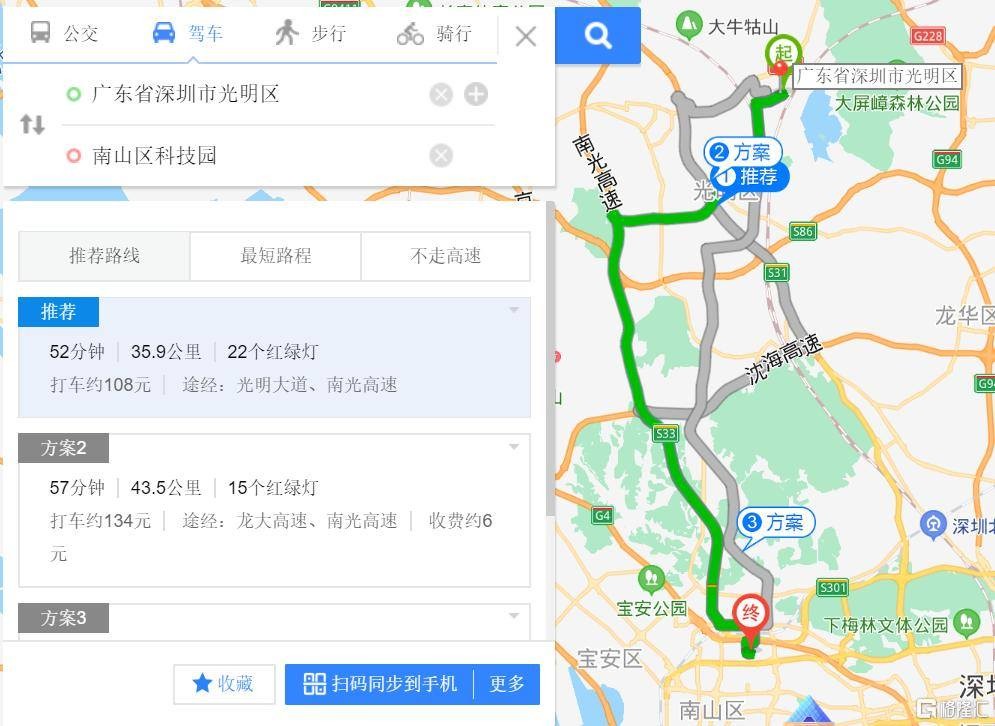Open the 更多 options
The width and height of the screenshot is (995, 726).
click(x=507, y=684)
